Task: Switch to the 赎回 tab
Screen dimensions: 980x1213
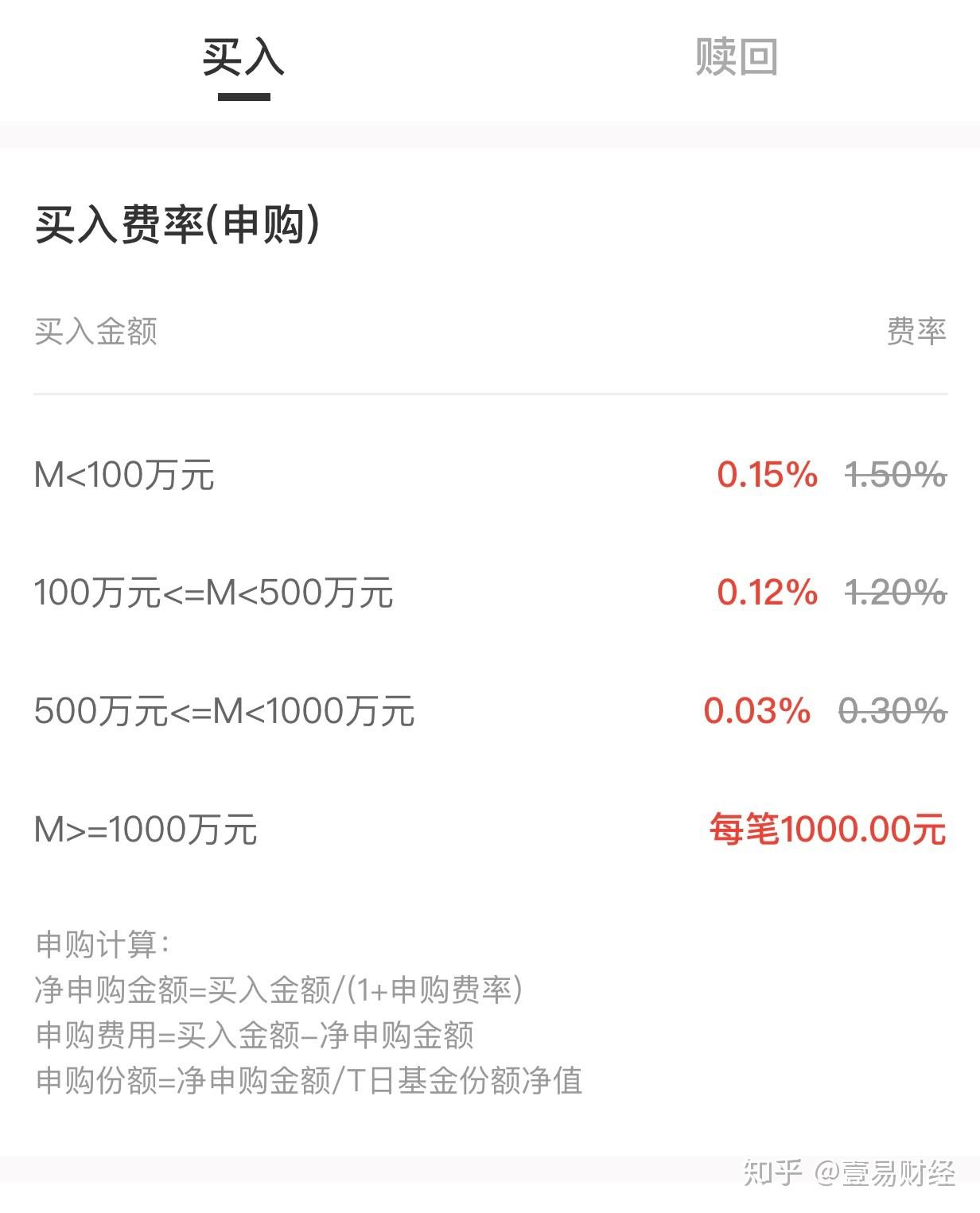Action: [x=736, y=57]
